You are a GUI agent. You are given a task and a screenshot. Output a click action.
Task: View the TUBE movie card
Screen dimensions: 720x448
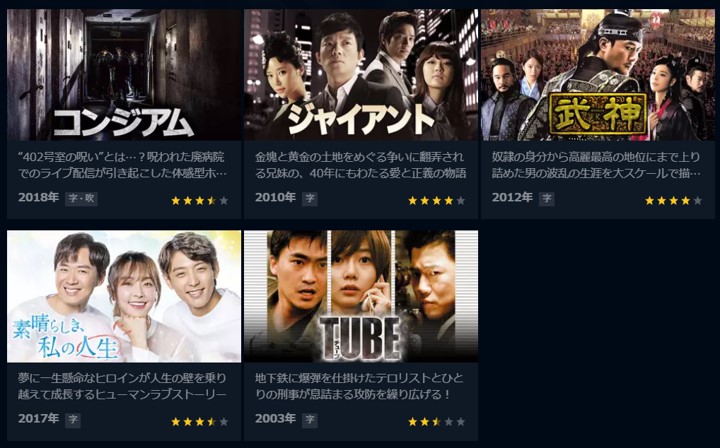coord(361,297)
